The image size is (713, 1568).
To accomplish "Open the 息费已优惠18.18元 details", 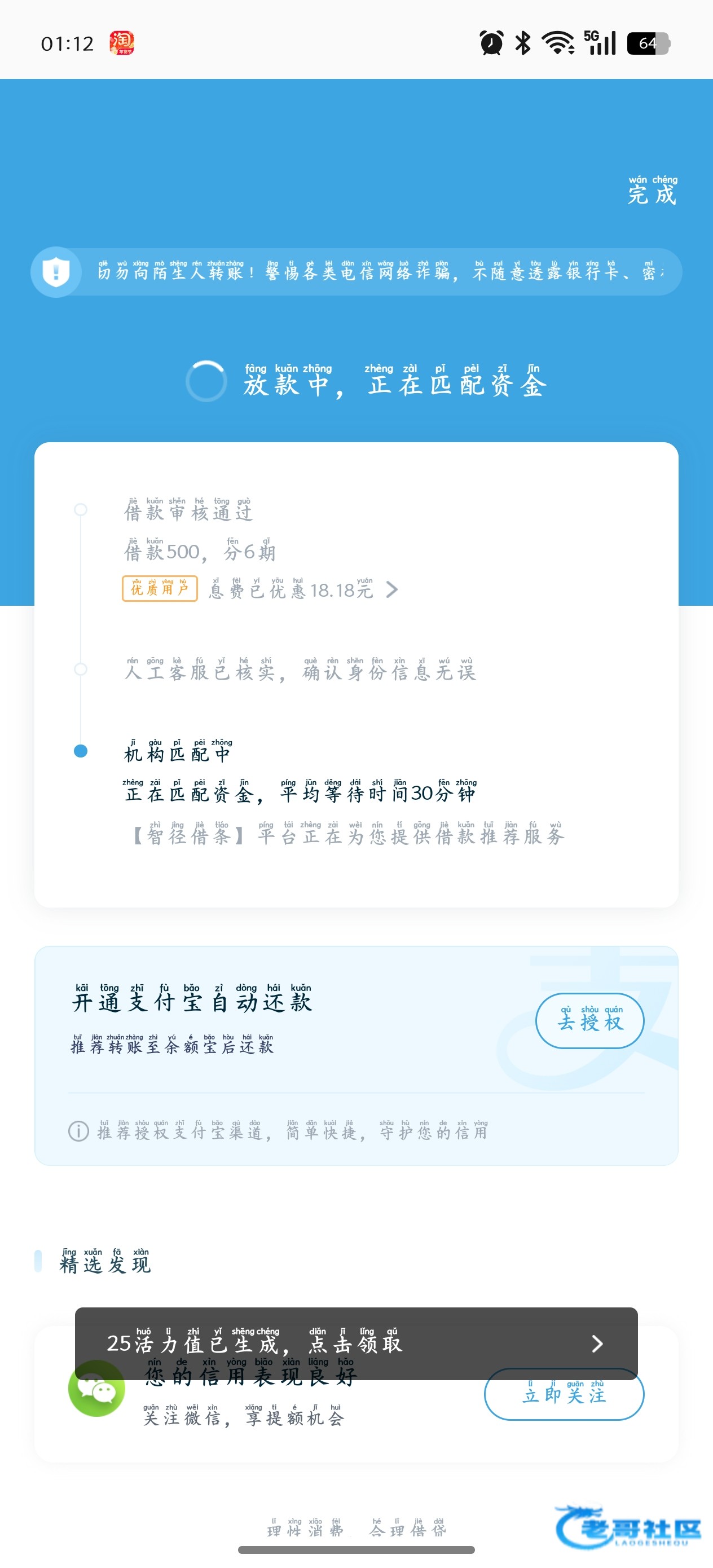I will point(302,589).
